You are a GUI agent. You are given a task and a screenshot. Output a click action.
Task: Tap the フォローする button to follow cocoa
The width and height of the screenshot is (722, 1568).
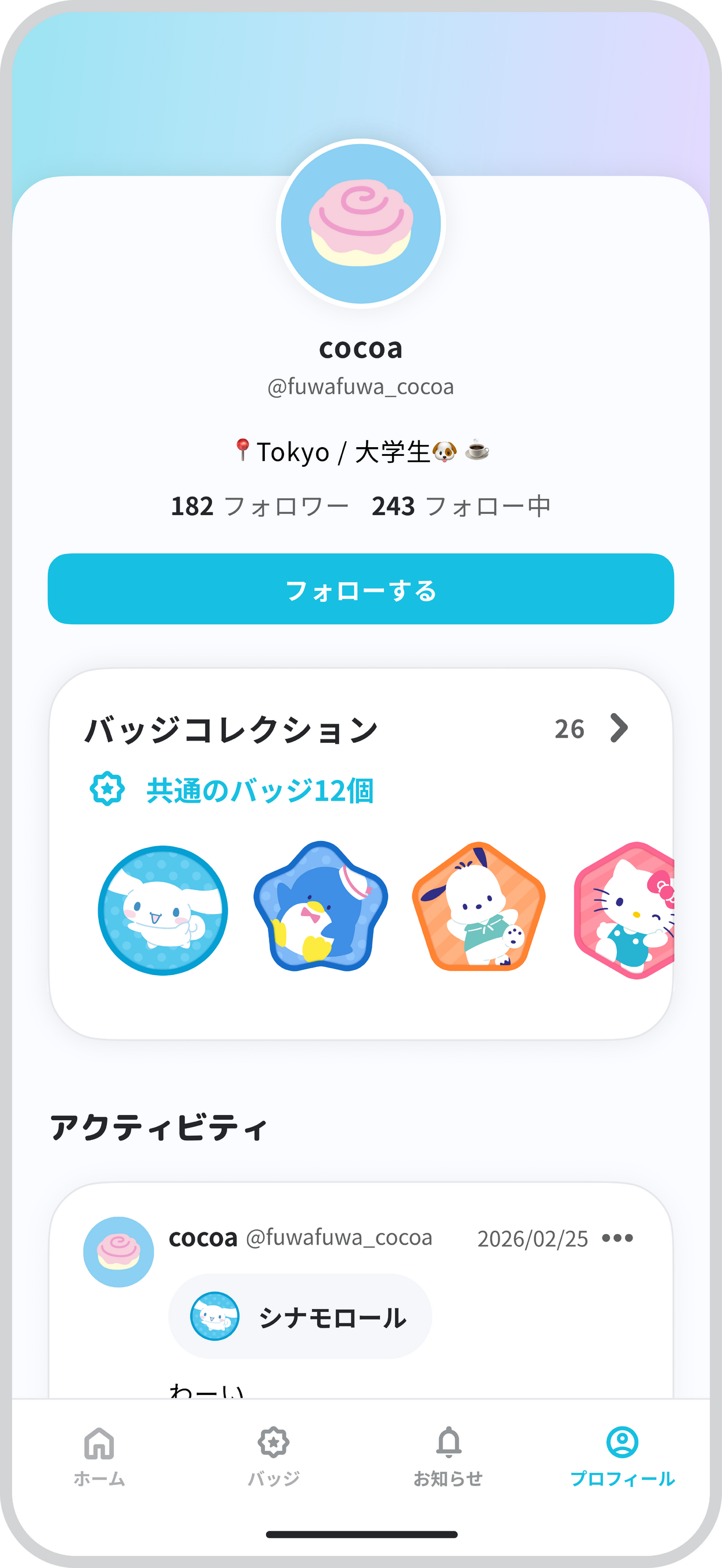click(x=360, y=589)
